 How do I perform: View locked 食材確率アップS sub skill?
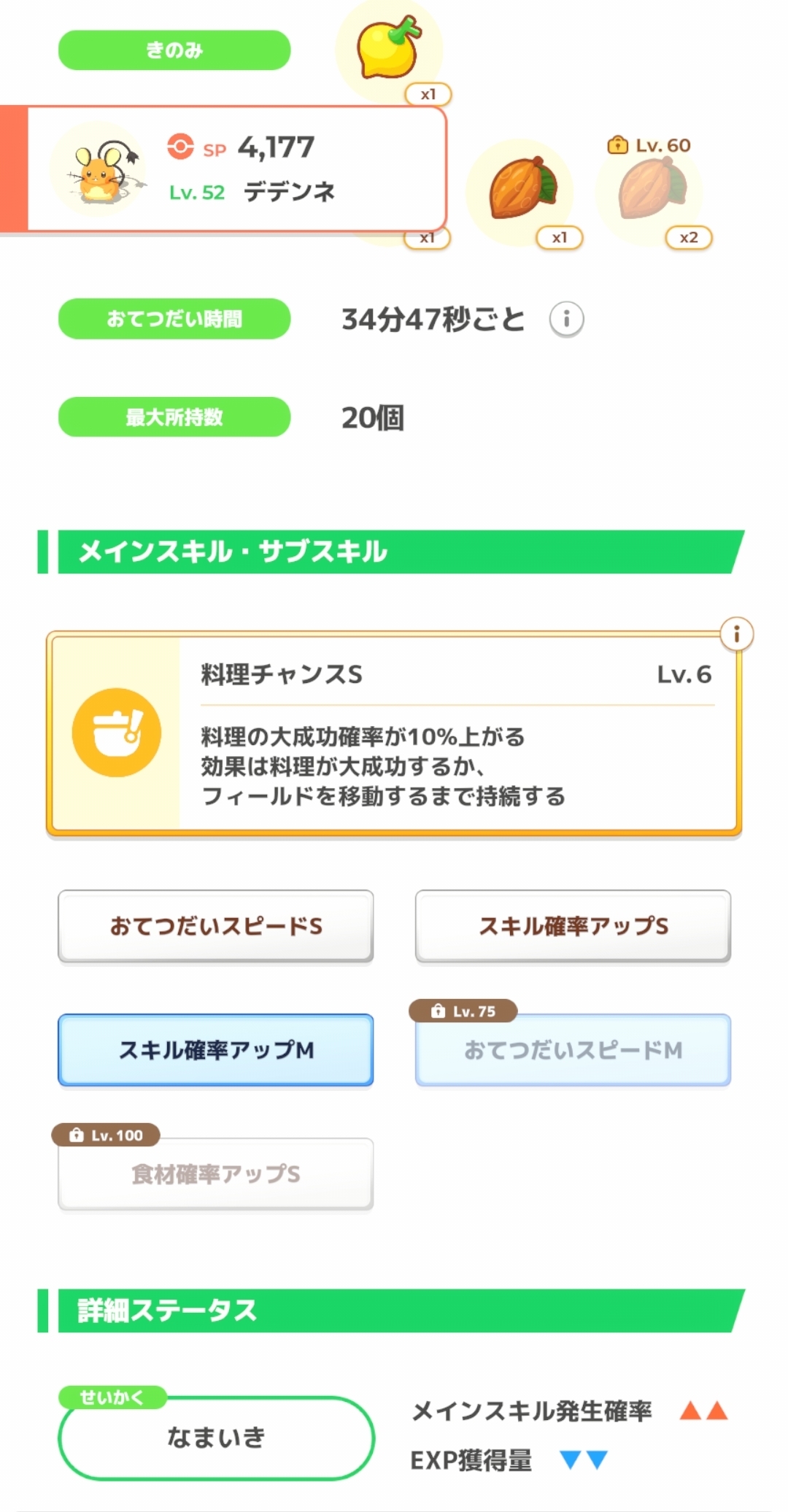[216, 1174]
